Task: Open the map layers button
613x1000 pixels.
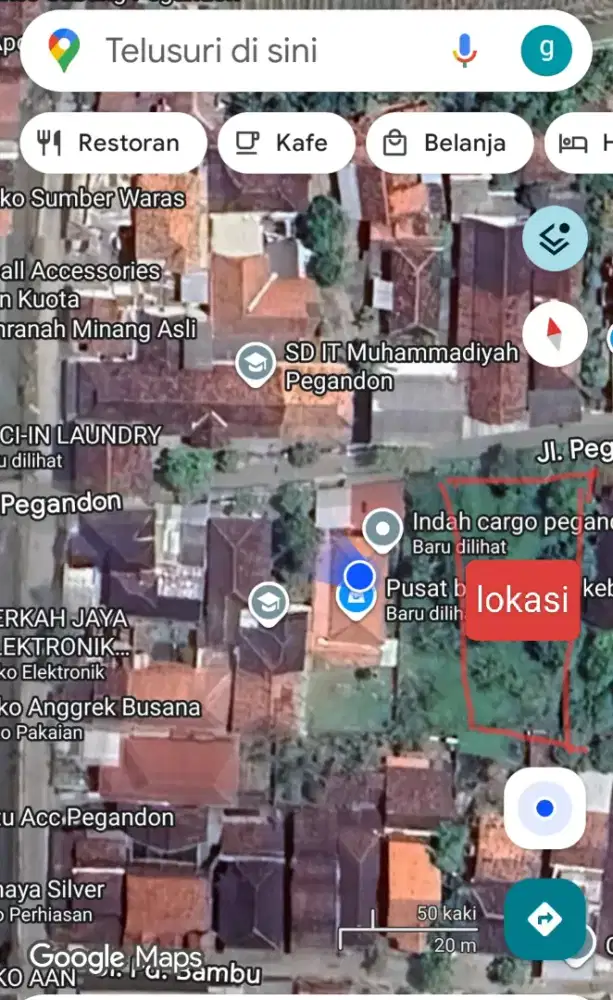Action: click(x=555, y=241)
